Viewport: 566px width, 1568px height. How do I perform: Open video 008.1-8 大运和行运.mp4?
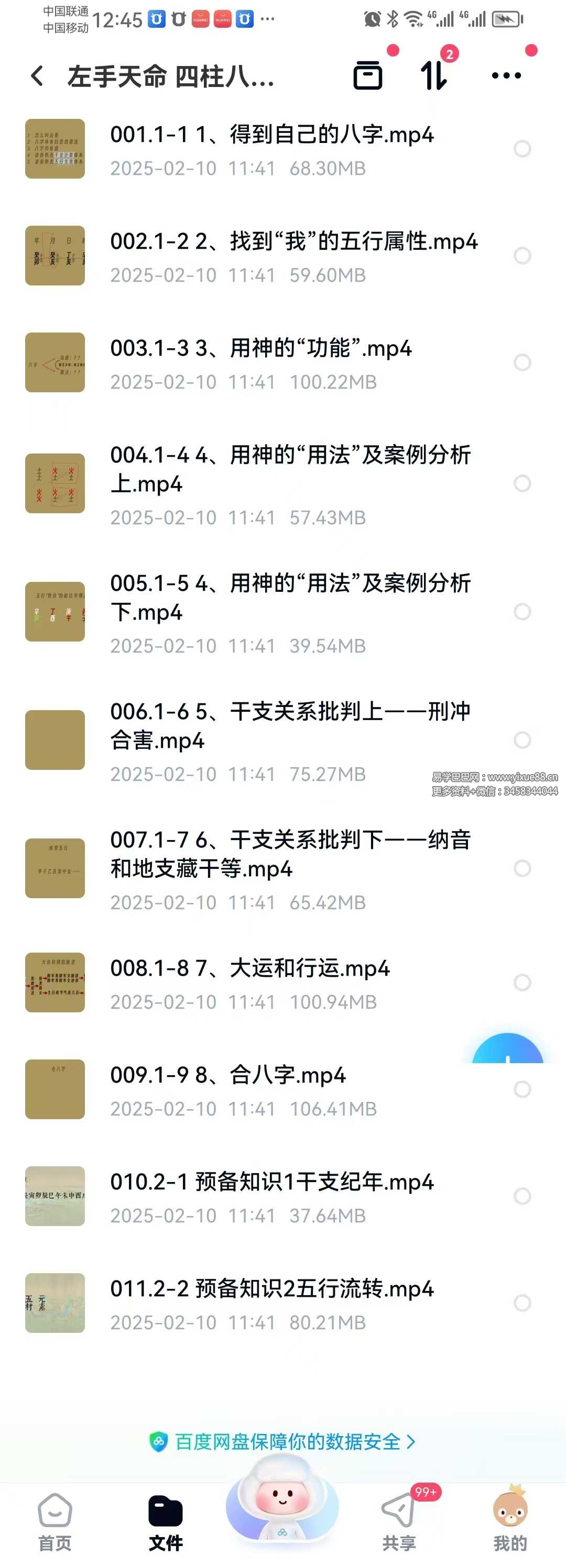250,968
